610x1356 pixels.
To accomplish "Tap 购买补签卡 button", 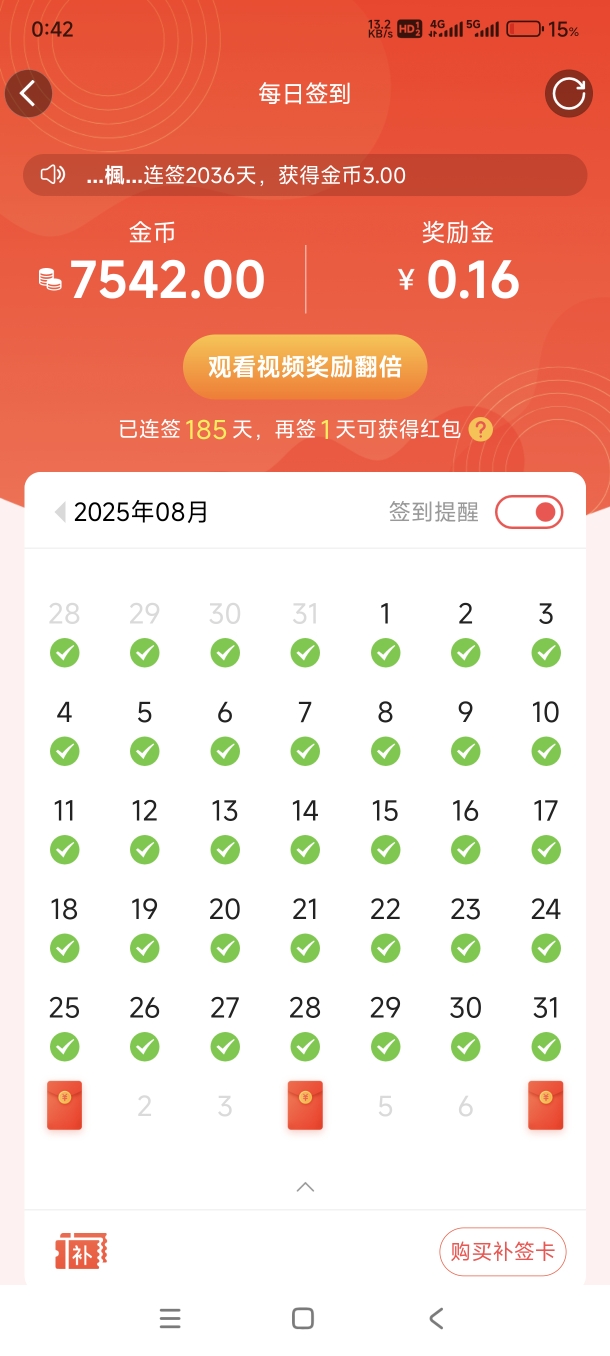I will [x=502, y=1252].
